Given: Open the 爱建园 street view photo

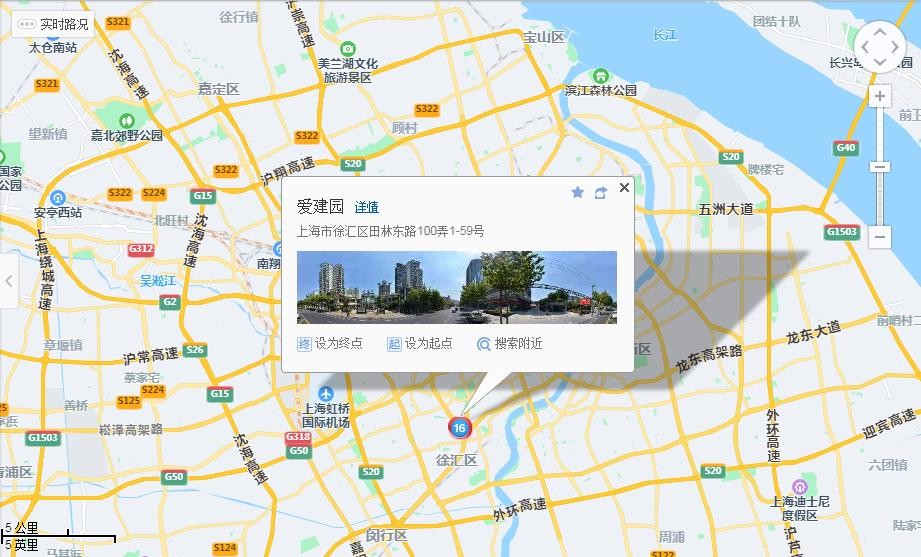Looking at the screenshot, I should (457, 287).
